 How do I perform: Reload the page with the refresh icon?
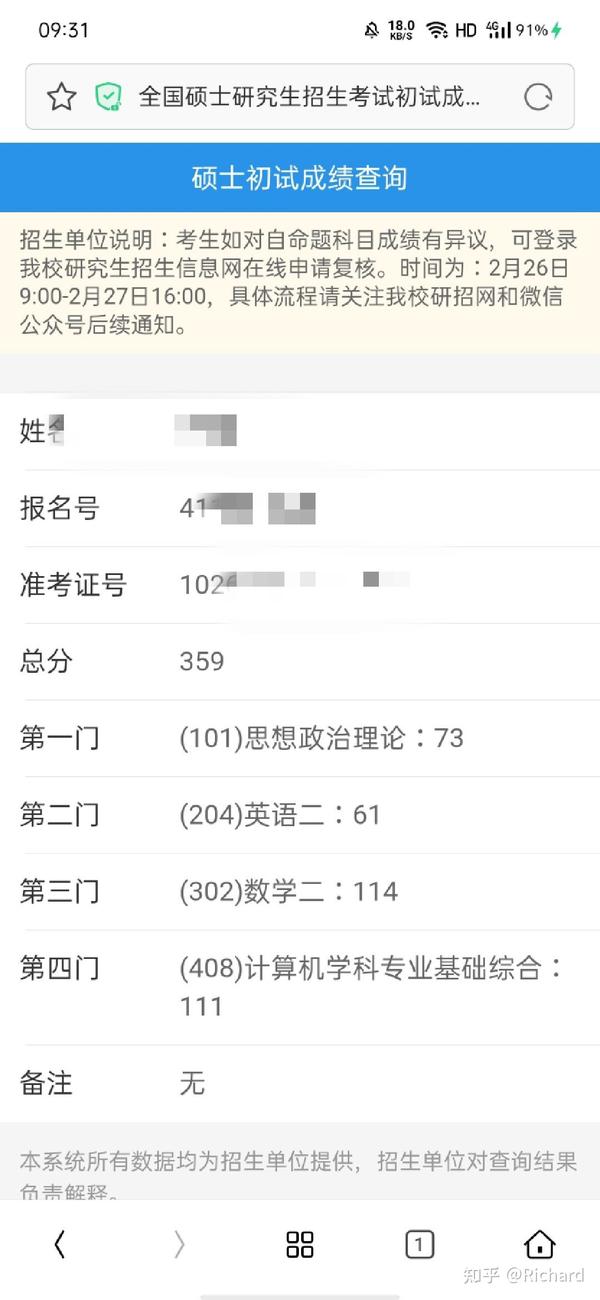(x=538, y=97)
